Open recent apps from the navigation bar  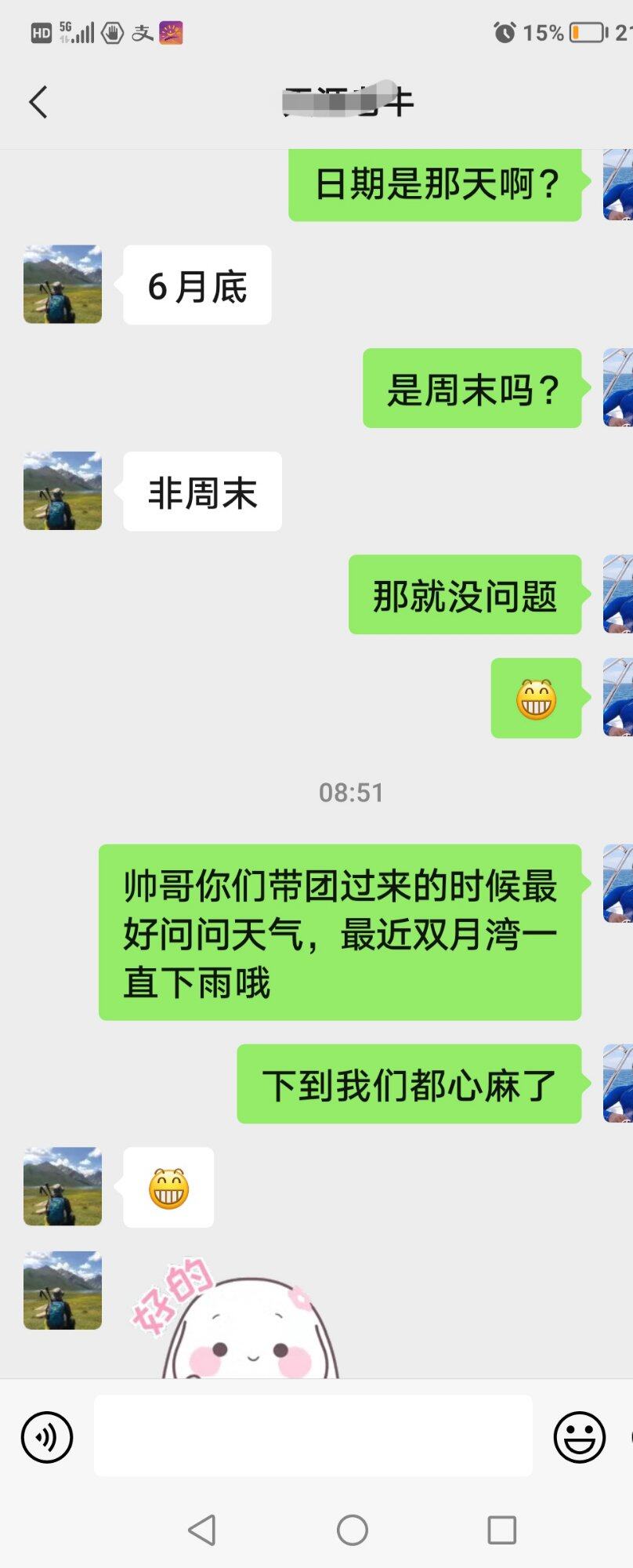[501, 1530]
